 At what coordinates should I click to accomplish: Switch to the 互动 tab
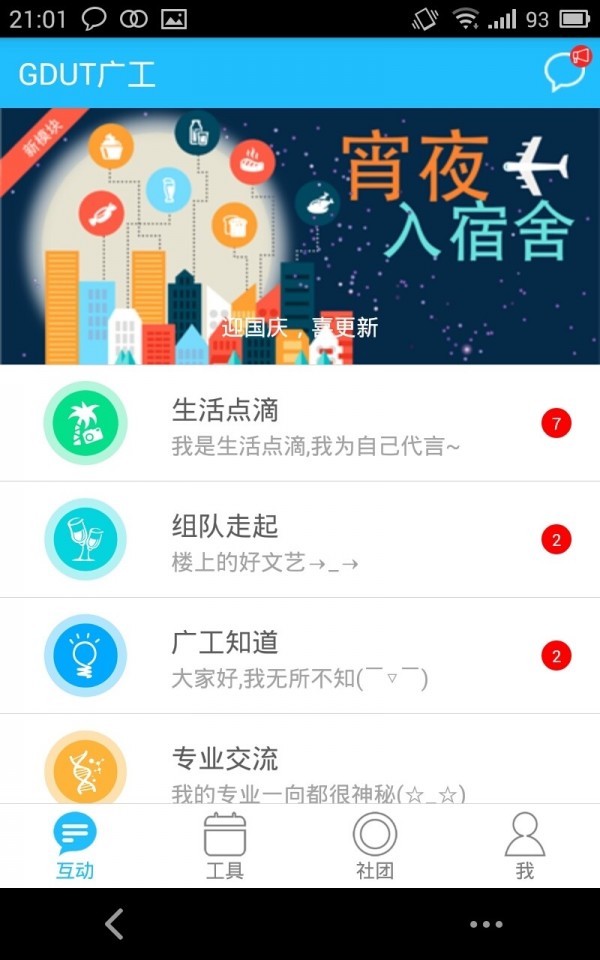[x=75, y=846]
